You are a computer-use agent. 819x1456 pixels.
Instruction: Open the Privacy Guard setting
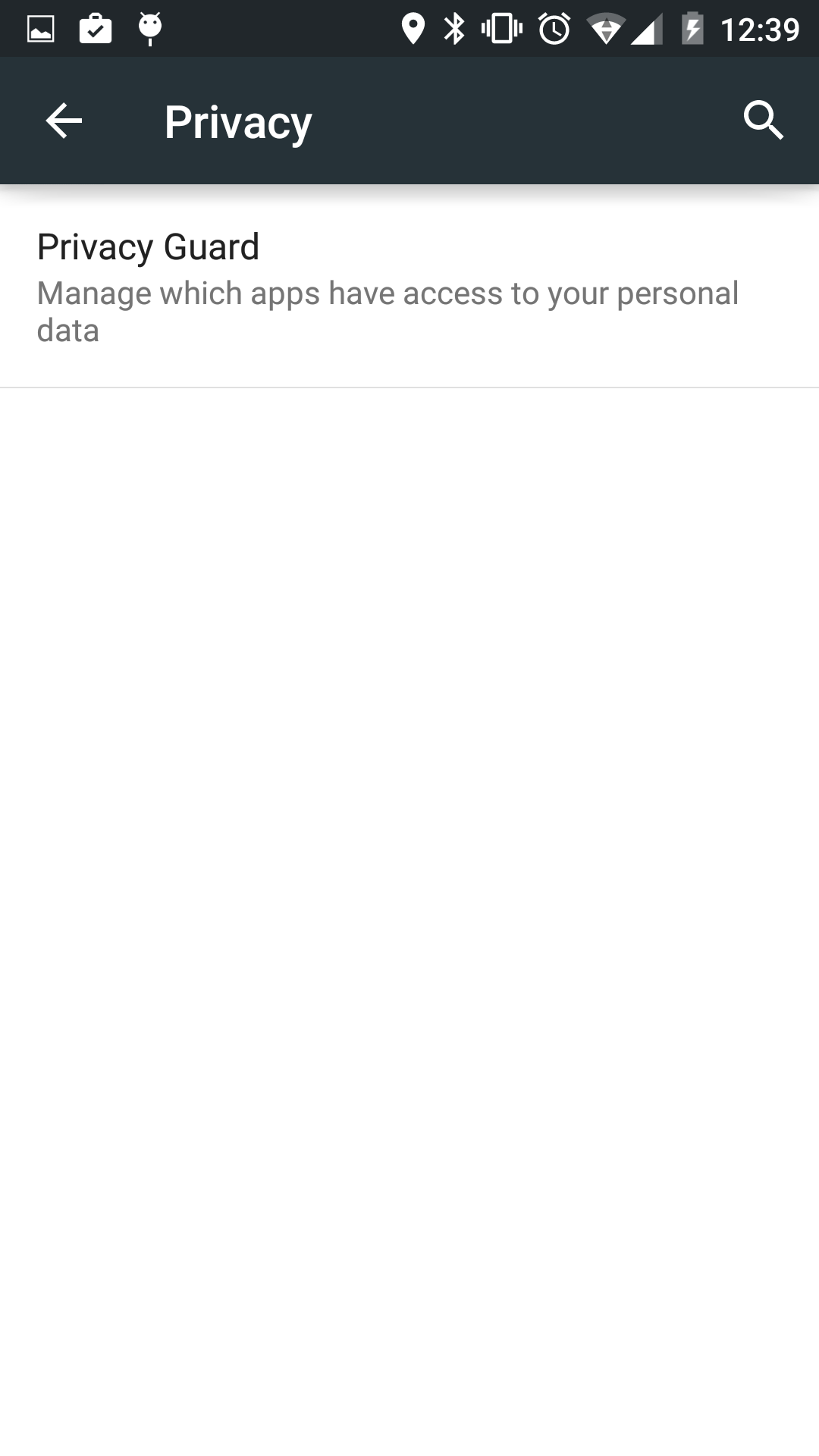pos(409,287)
